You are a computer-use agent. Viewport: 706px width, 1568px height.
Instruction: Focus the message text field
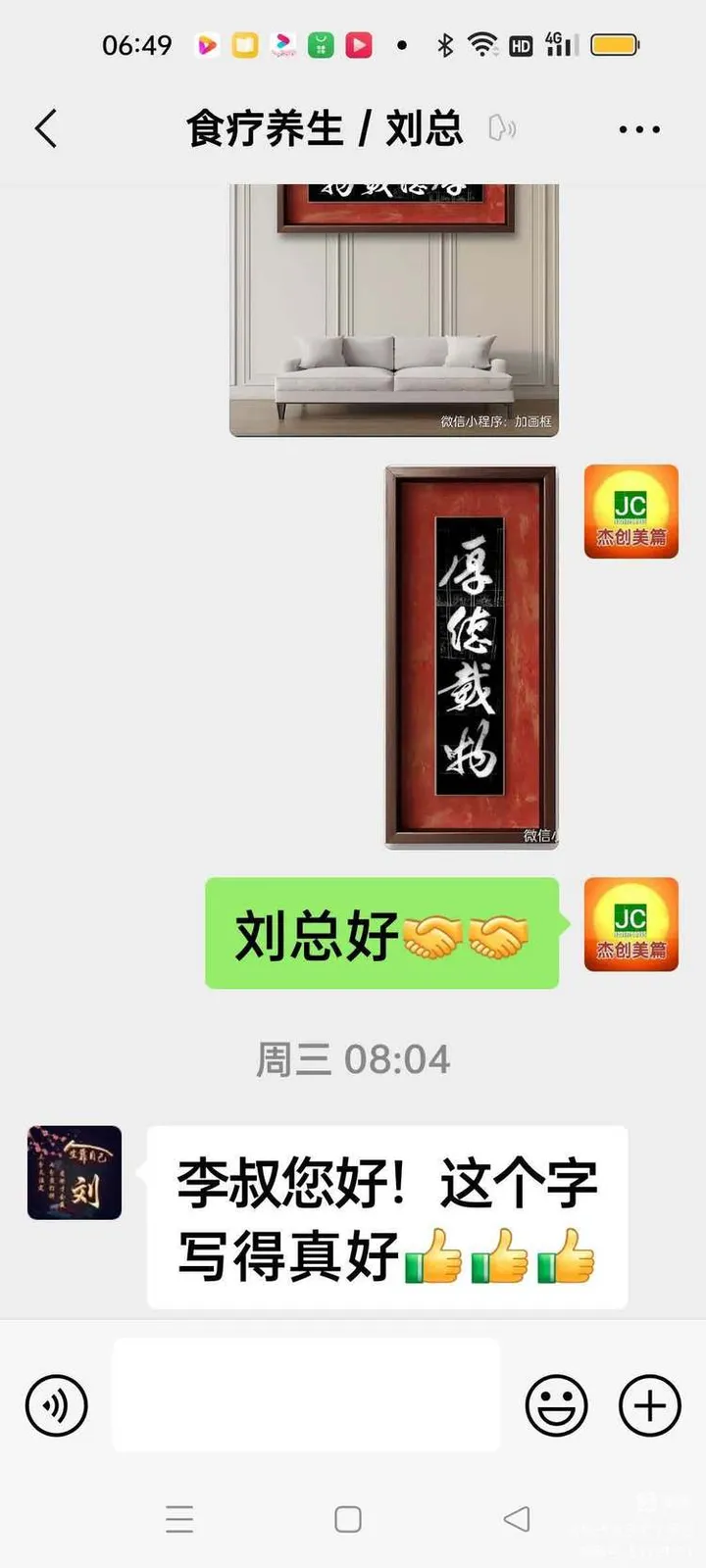pyautogui.click(x=306, y=1396)
